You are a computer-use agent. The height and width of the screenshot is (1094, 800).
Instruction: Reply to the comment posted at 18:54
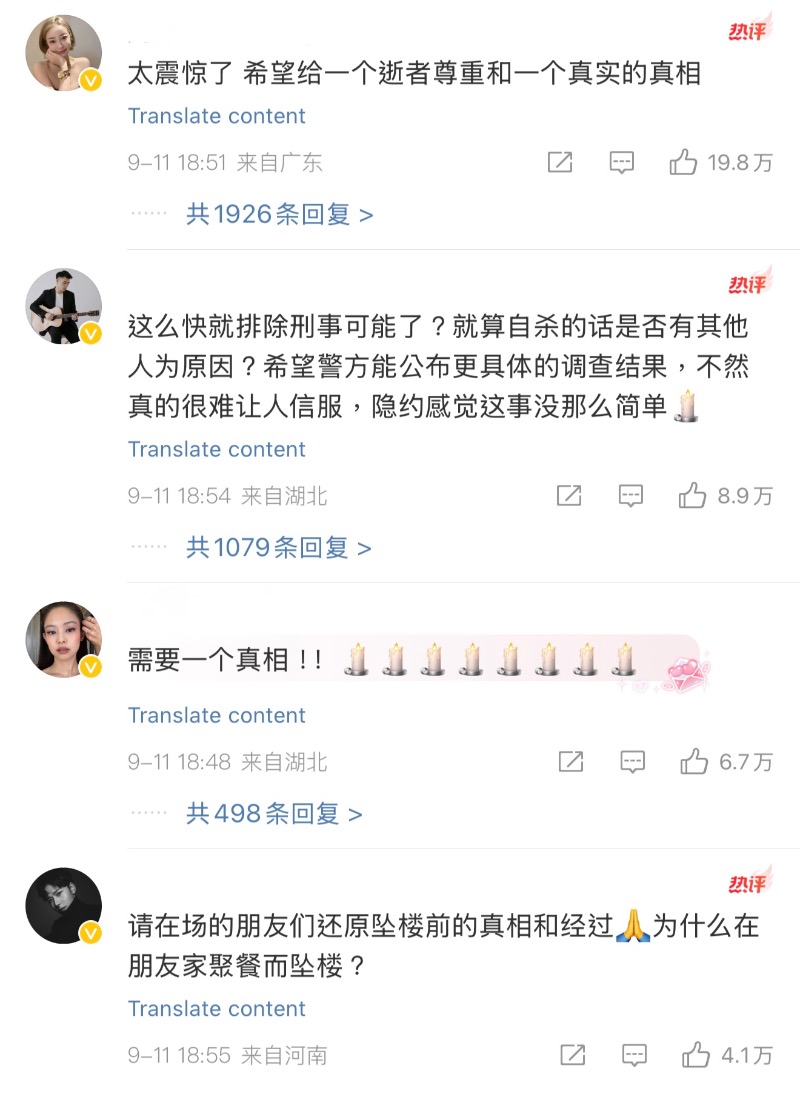pos(630,495)
